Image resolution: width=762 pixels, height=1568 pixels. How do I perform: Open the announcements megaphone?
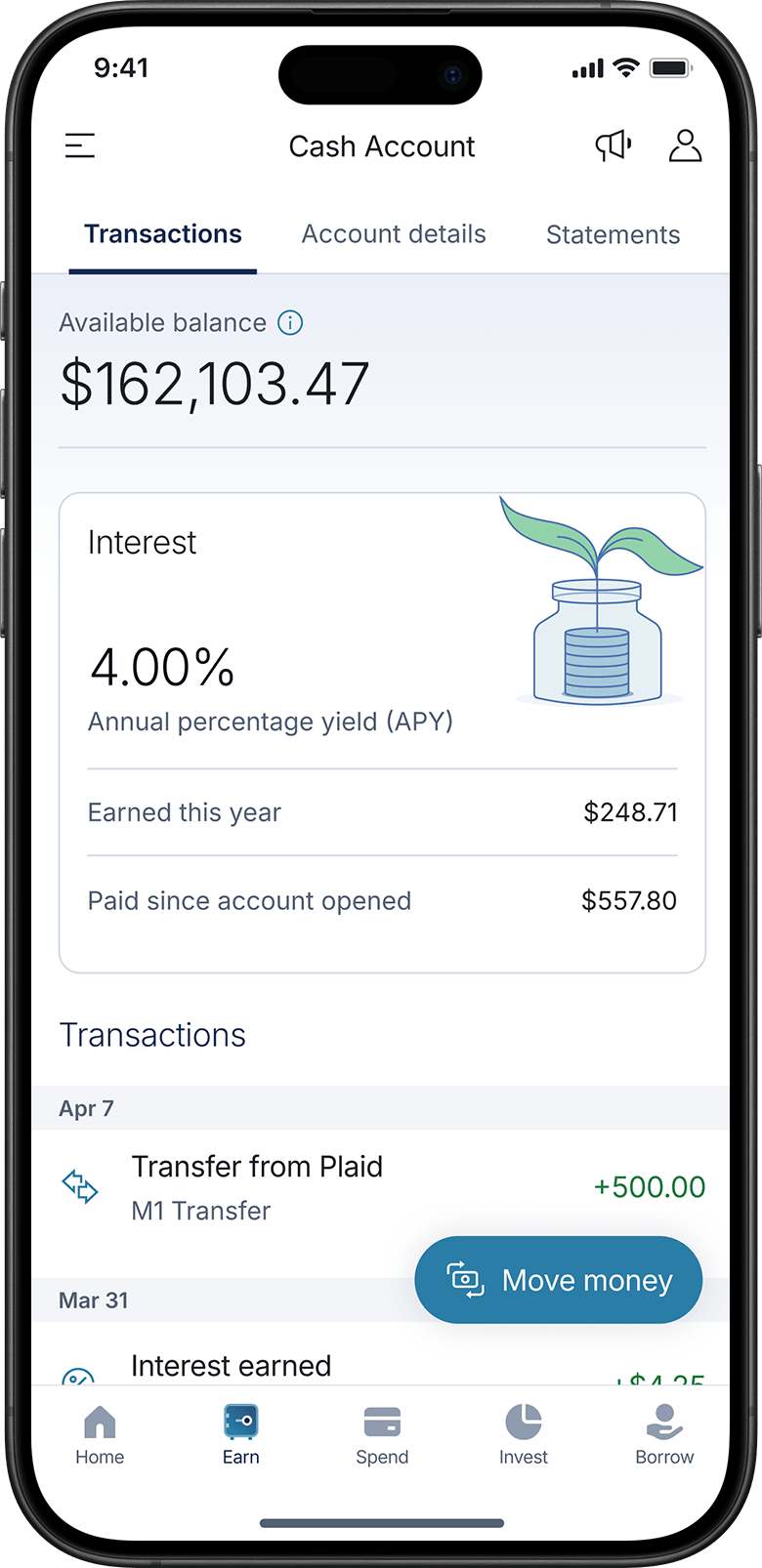coord(614,146)
